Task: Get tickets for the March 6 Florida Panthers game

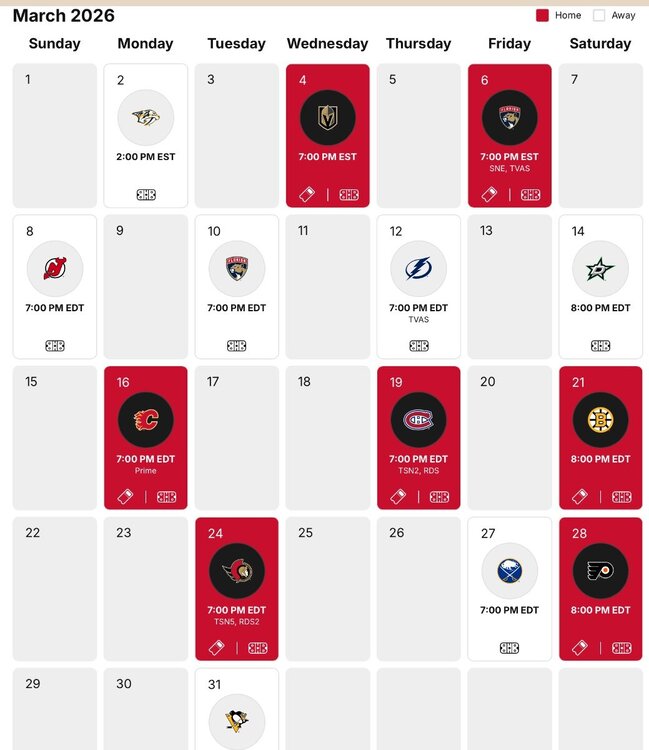Action: coord(488,195)
